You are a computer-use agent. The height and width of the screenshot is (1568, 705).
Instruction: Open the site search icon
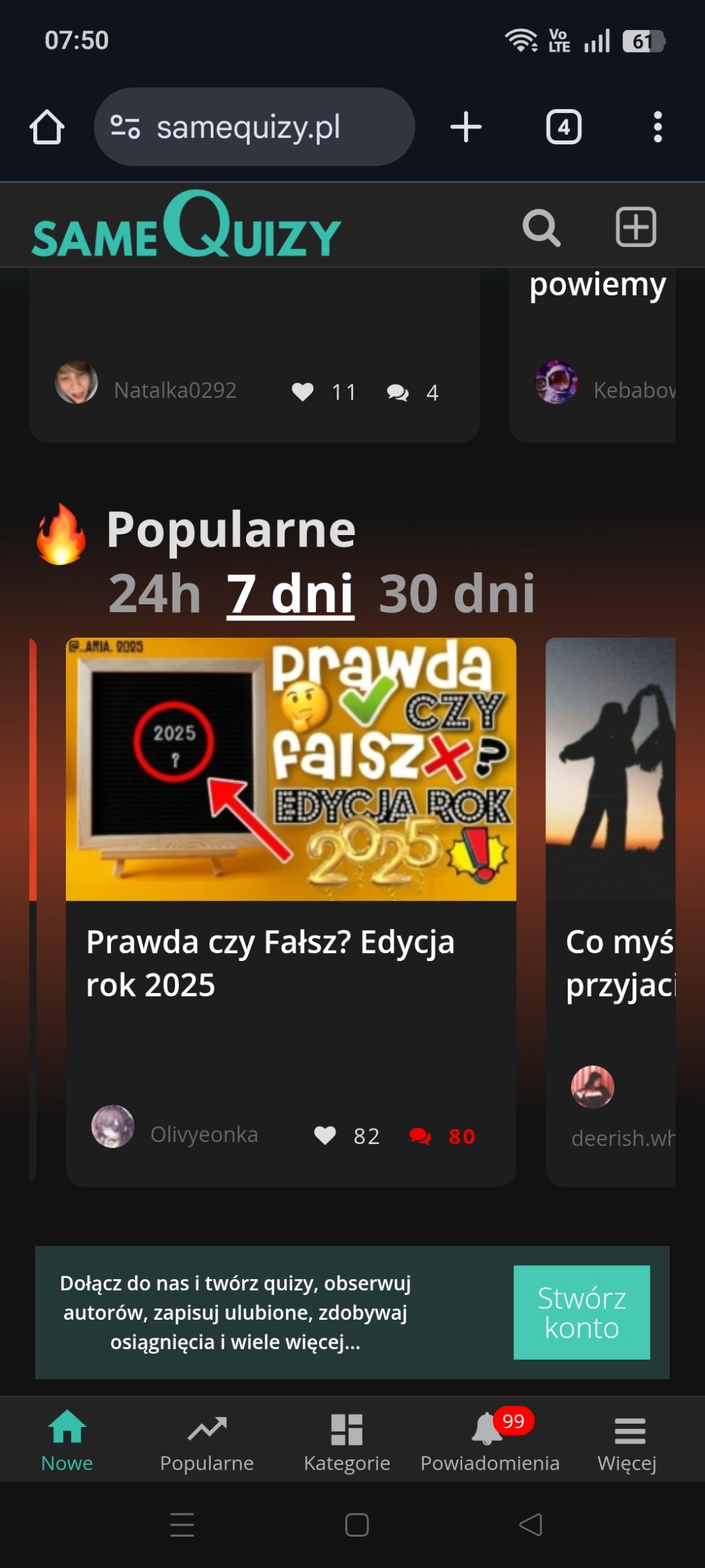tap(541, 228)
